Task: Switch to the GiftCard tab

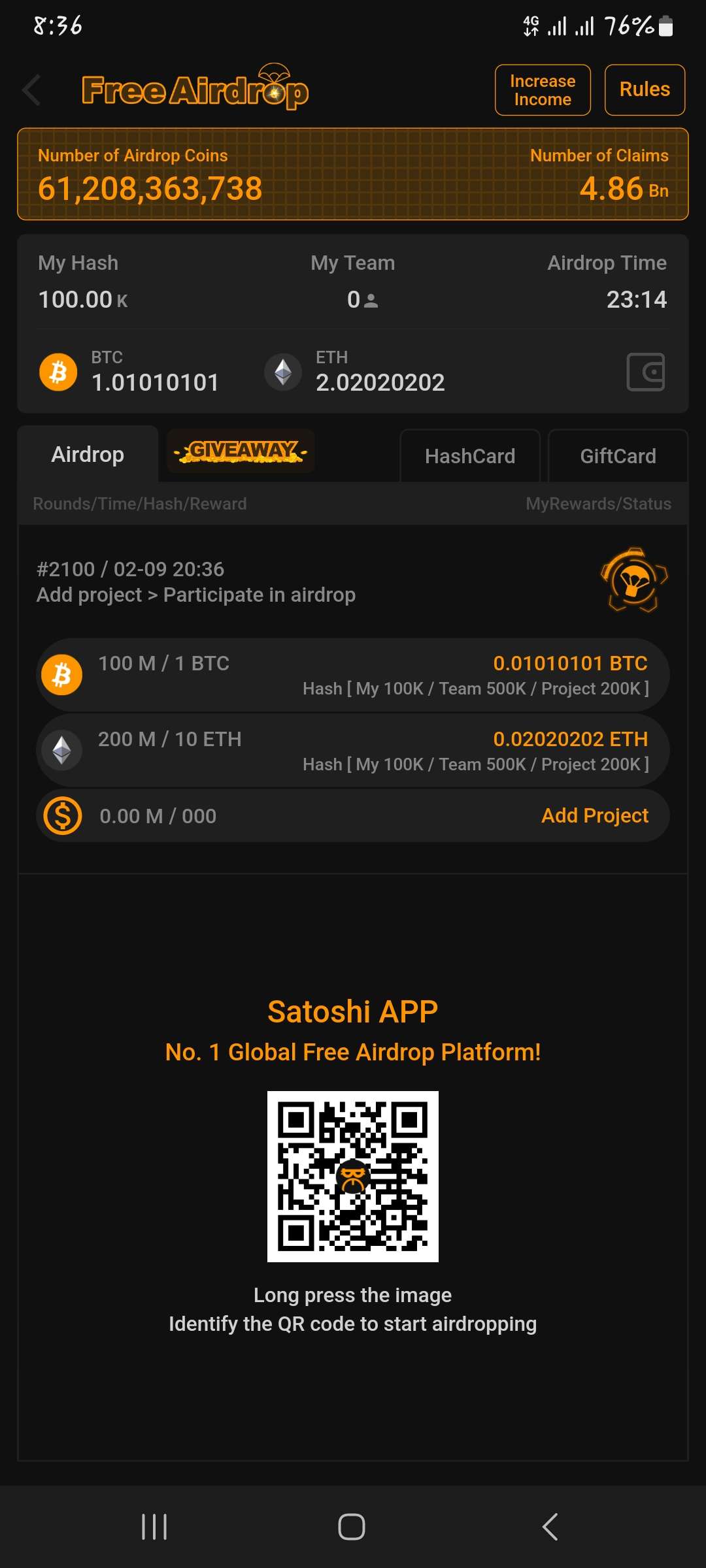Action: click(x=618, y=456)
